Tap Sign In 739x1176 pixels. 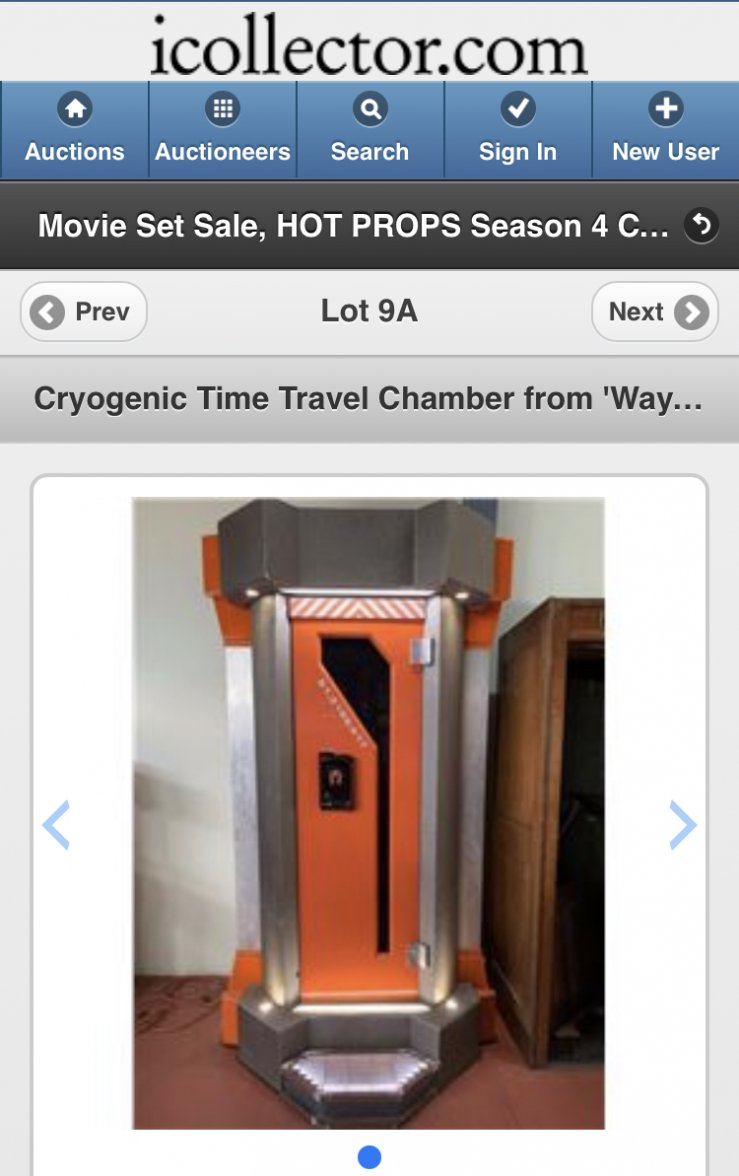517,130
